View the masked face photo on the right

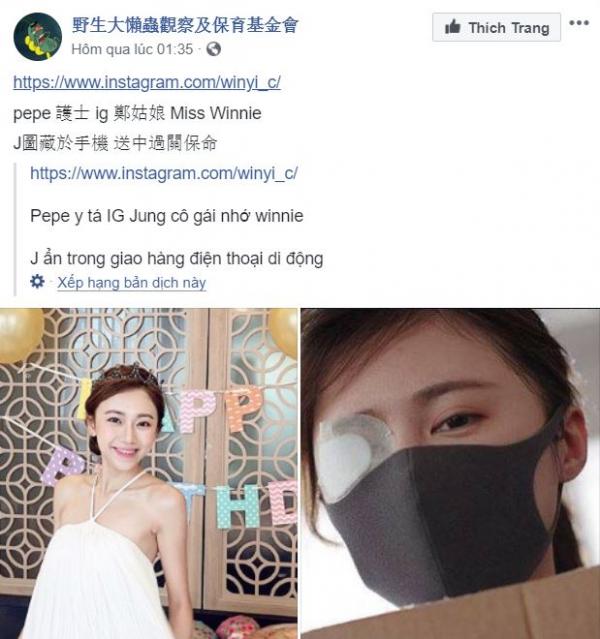(x=450, y=473)
